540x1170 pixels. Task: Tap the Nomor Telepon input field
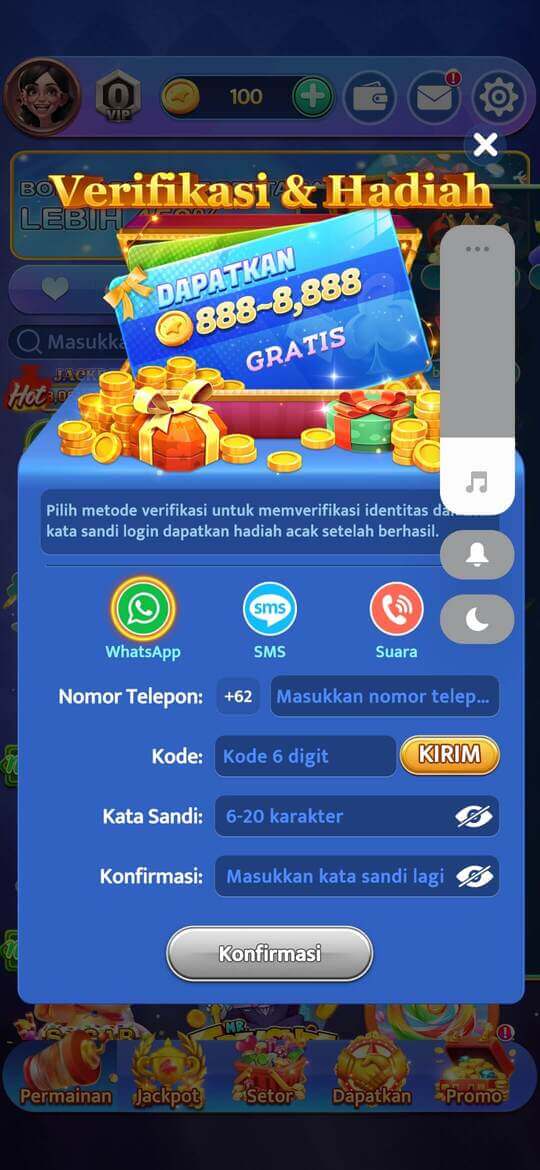coord(384,696)
